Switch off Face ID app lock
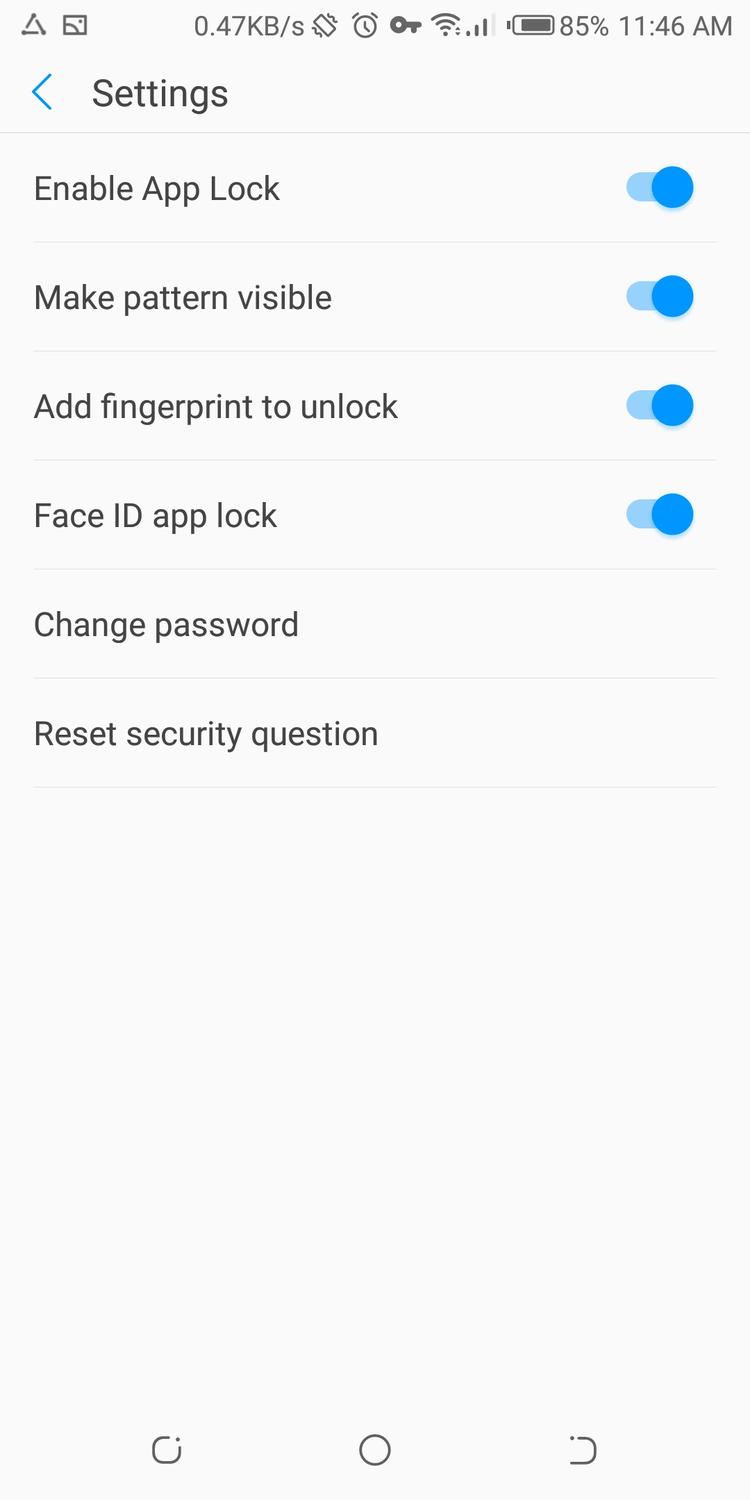This screenshot has width=750, height=1500. tap(660, 515)
